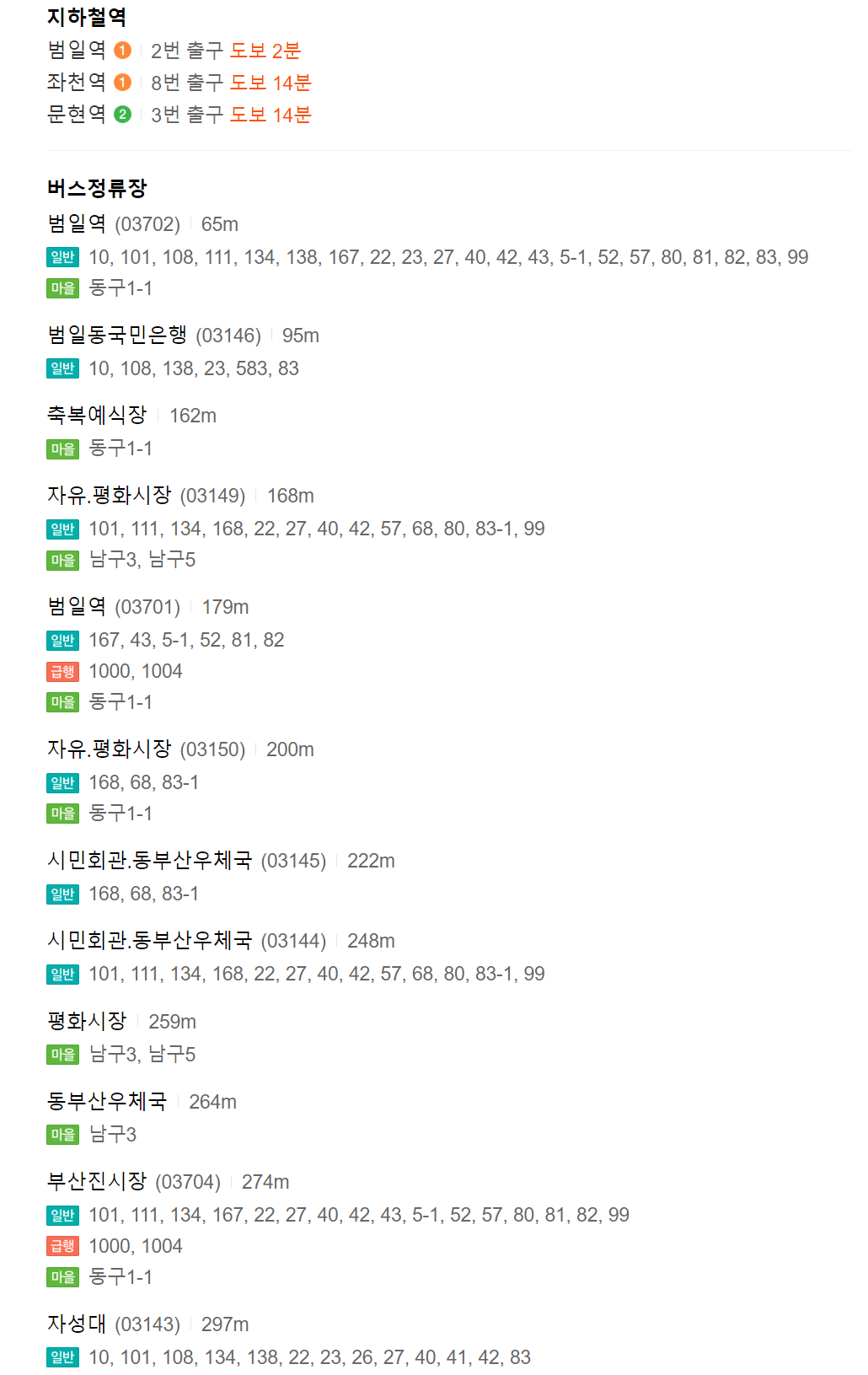The height and width of the screenshot is (1375, 868).
Task: Open 범일역 subway station with 2번 출구
Action: coord(77,51)
